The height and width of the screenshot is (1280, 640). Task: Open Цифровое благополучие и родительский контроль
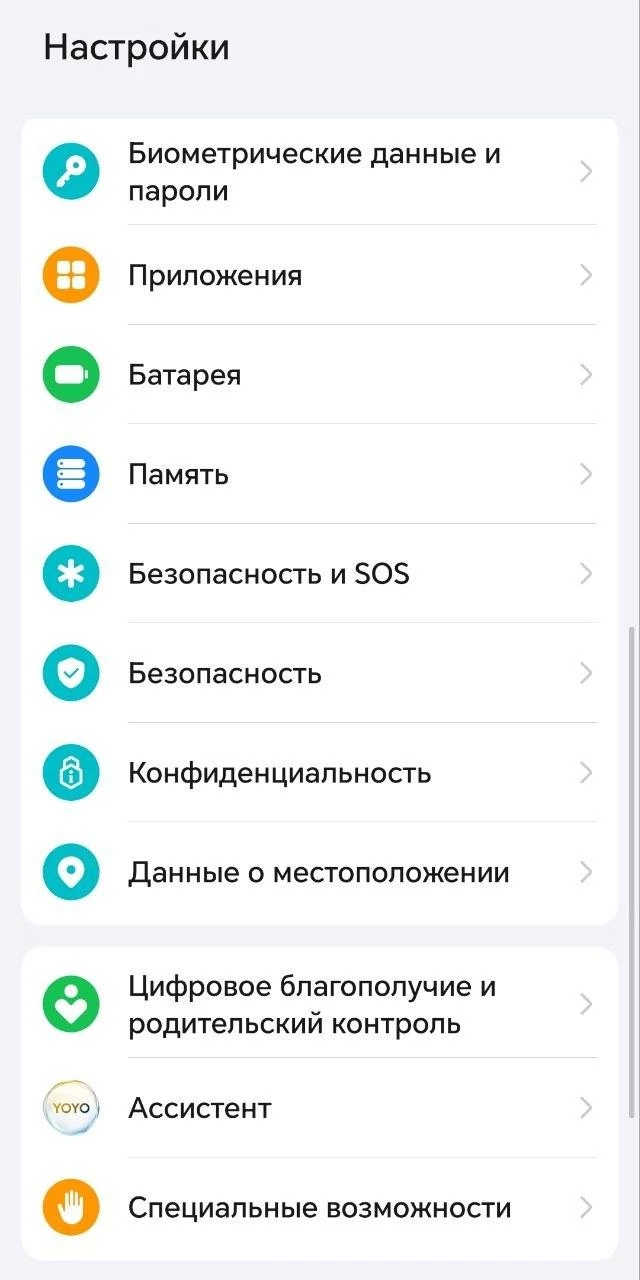click(x=319, y=1004)
